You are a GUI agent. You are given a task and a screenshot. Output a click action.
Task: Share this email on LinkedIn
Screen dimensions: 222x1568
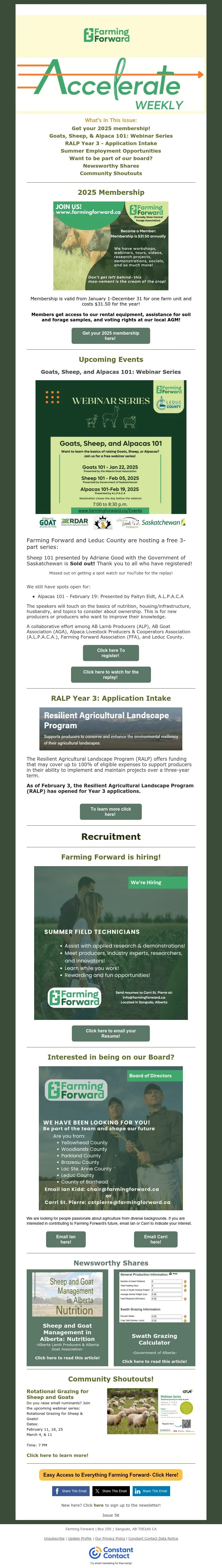[151, 1491]
